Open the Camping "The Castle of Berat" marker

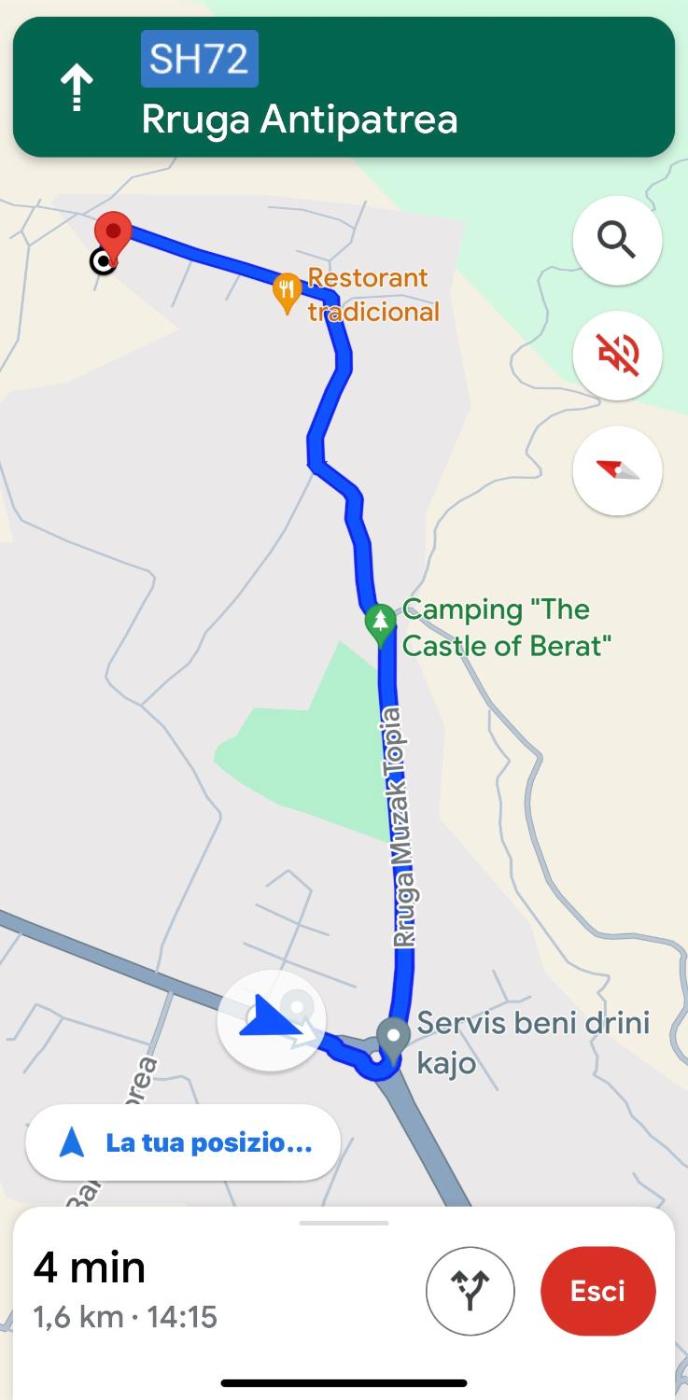click(x=379, y=621)
